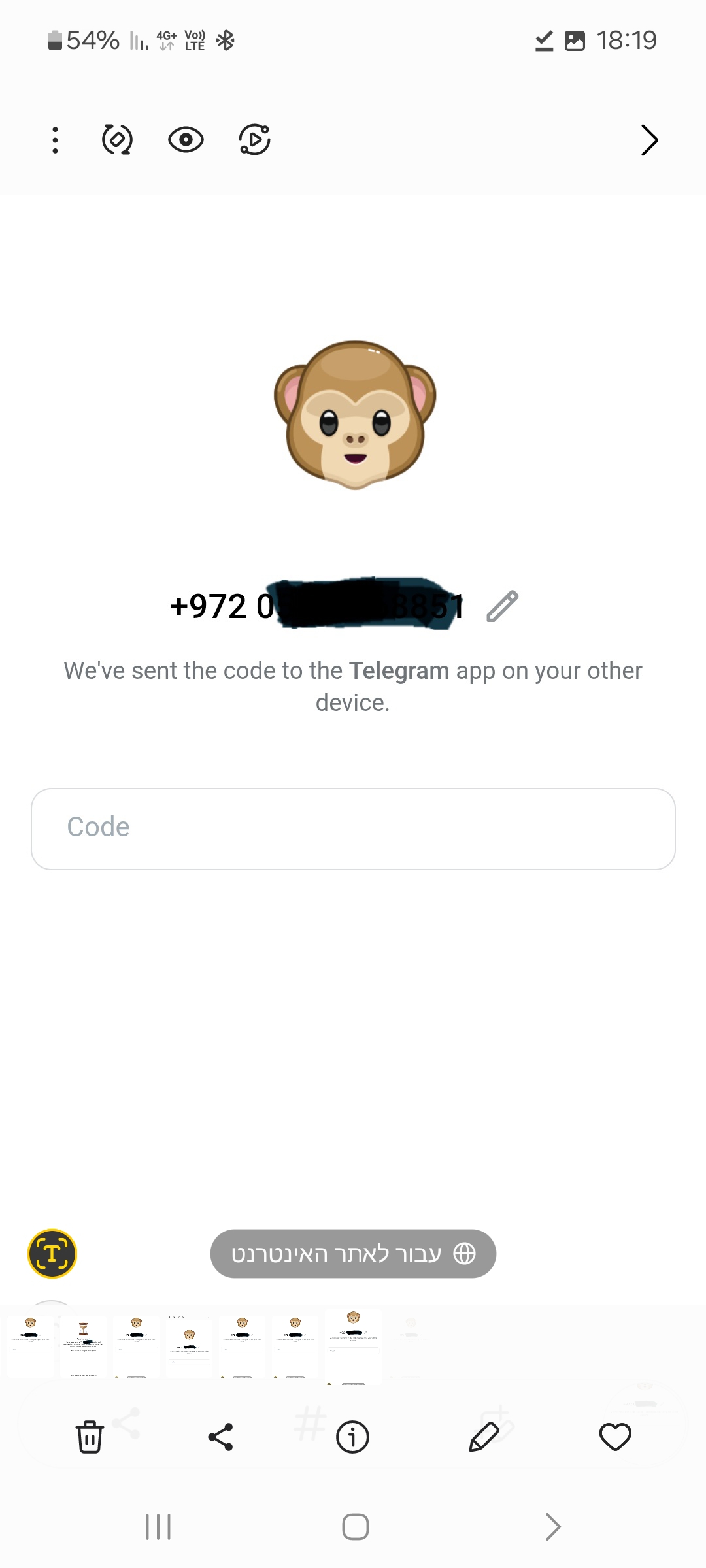Open the eye-shaped vision icon
Image resolution: width=706 pixels, height=1568 pixels.
pyautogui.click(x=186, y=140)
